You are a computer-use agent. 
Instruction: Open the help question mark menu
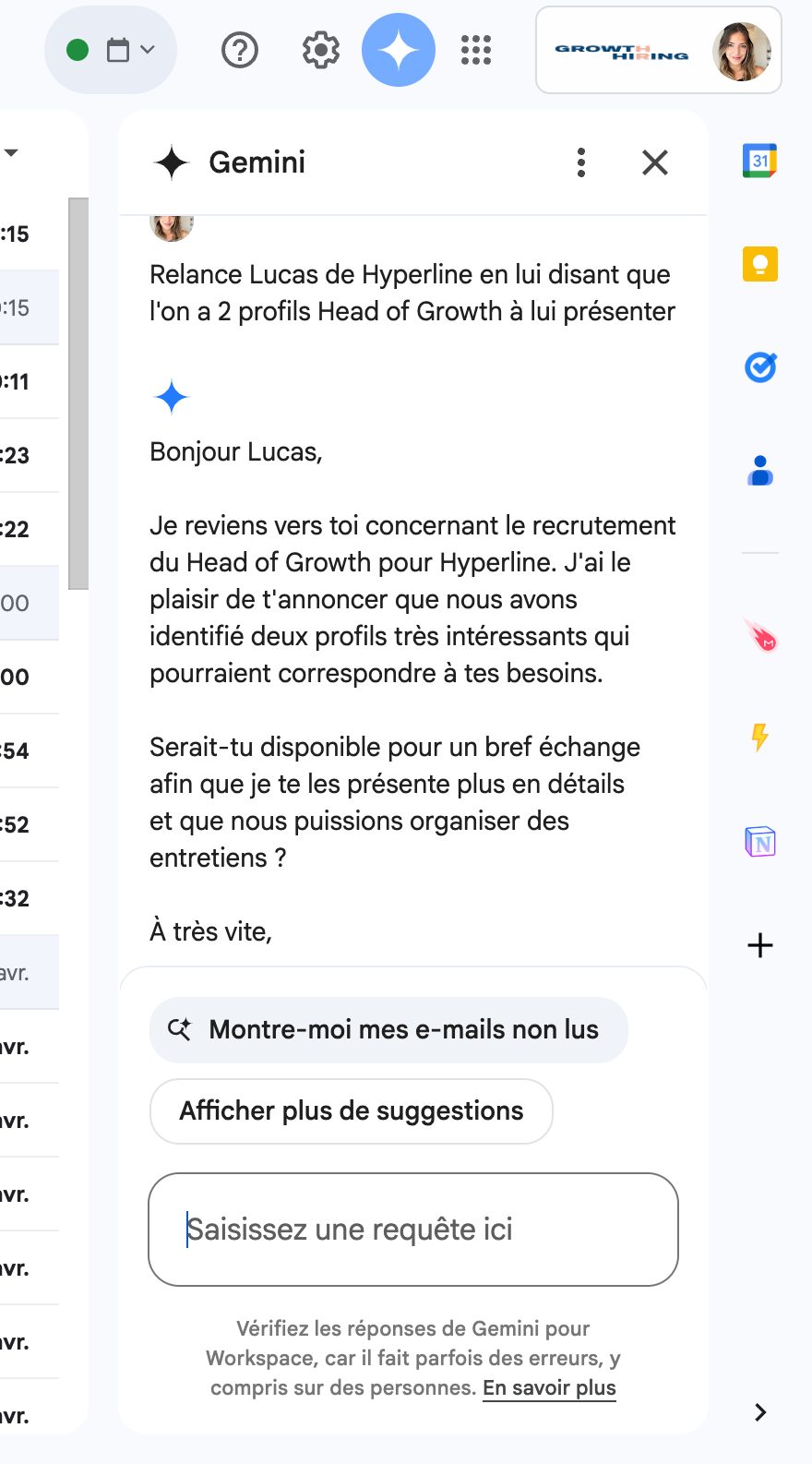click(x=240, y=50)
